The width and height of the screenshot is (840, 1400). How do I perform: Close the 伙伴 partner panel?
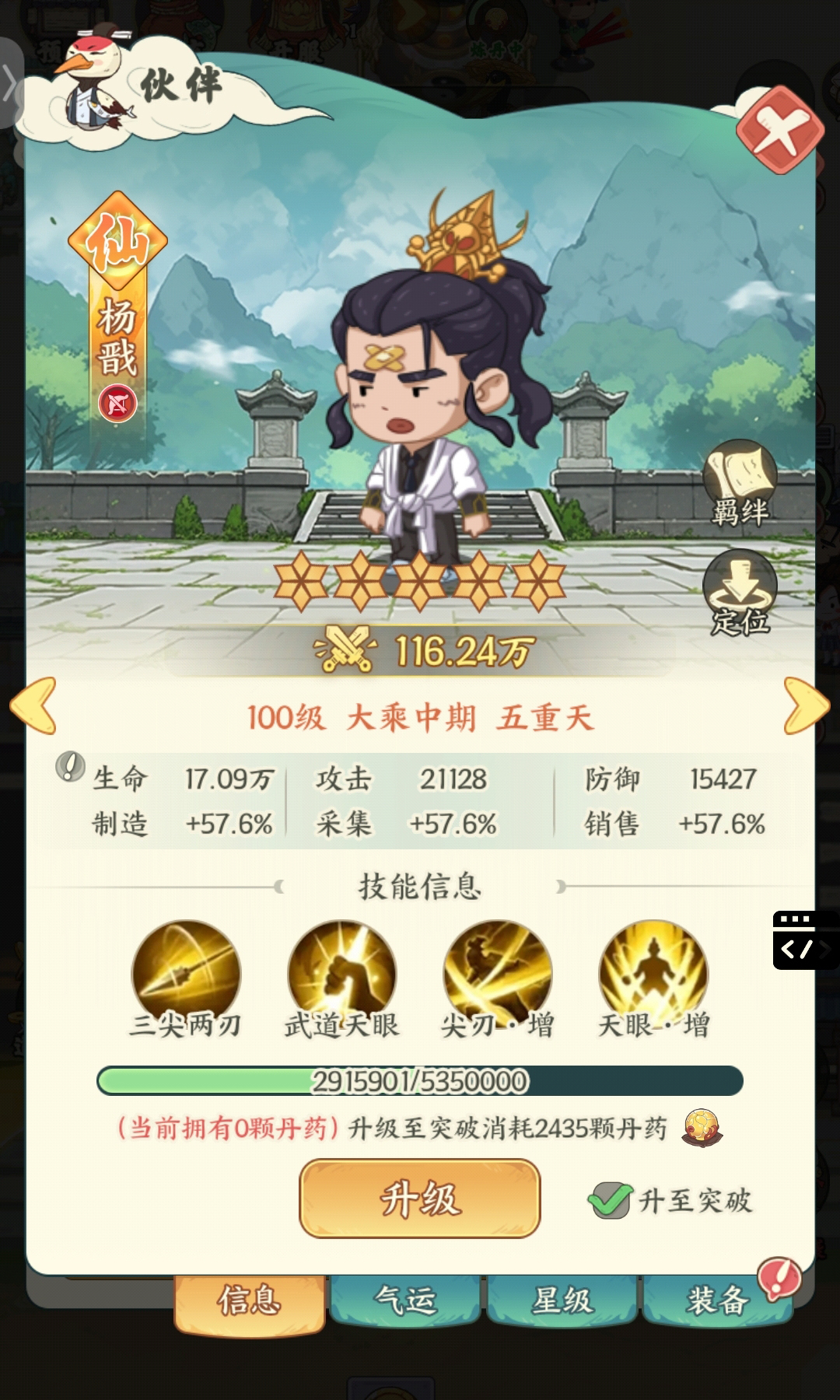(779, 130)
